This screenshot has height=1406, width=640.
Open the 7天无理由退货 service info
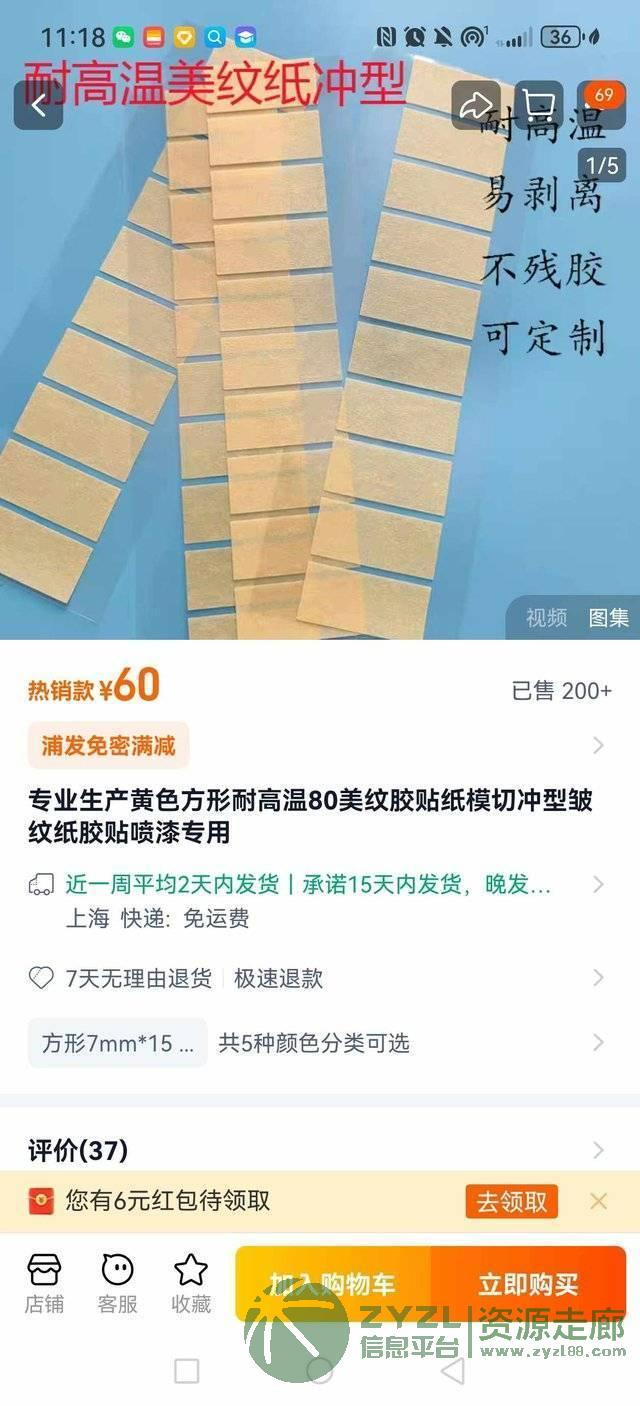click(x=320, y=978)
